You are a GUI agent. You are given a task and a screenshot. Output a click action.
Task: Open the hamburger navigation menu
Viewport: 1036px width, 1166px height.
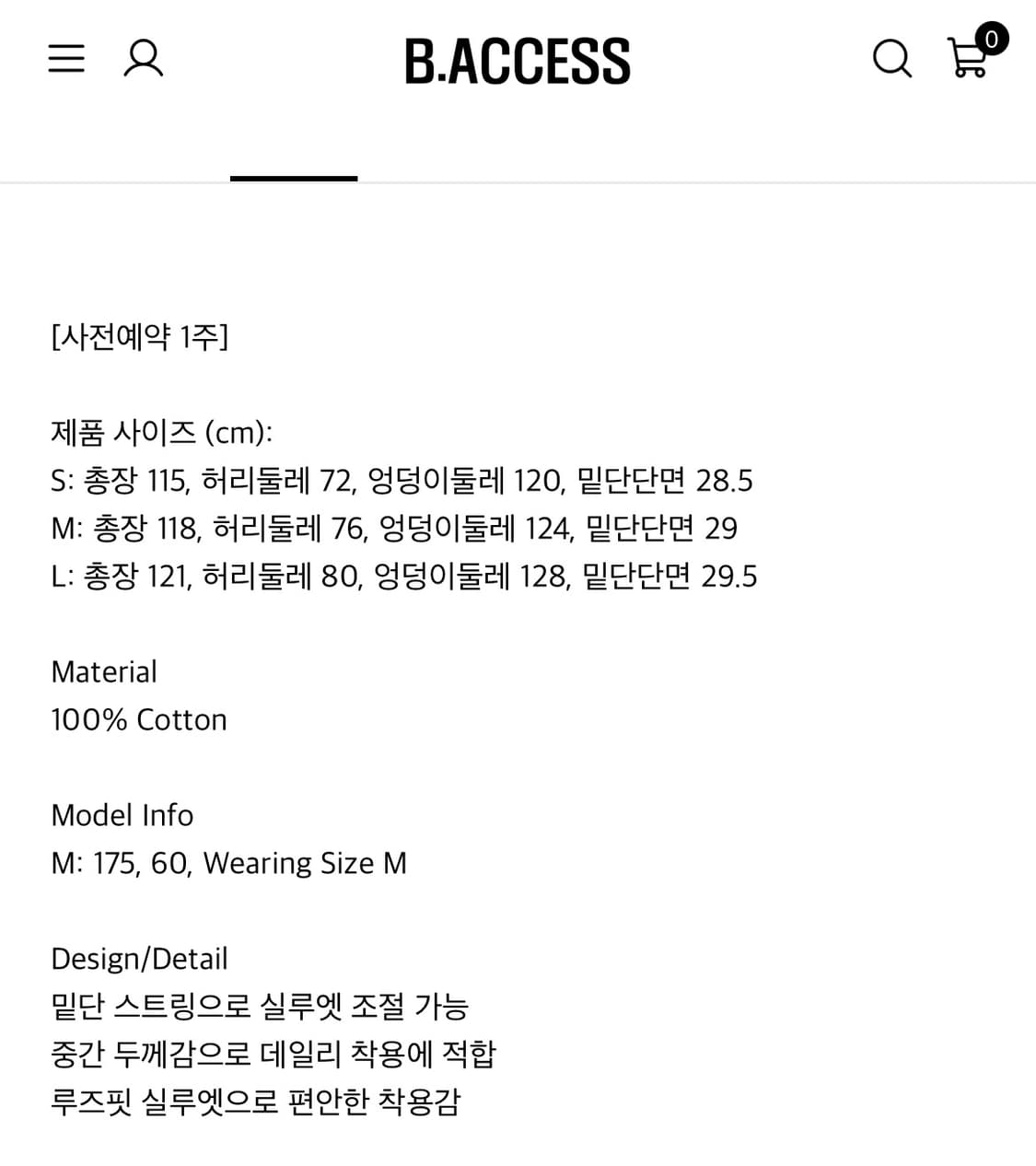[x=65, y=58]
